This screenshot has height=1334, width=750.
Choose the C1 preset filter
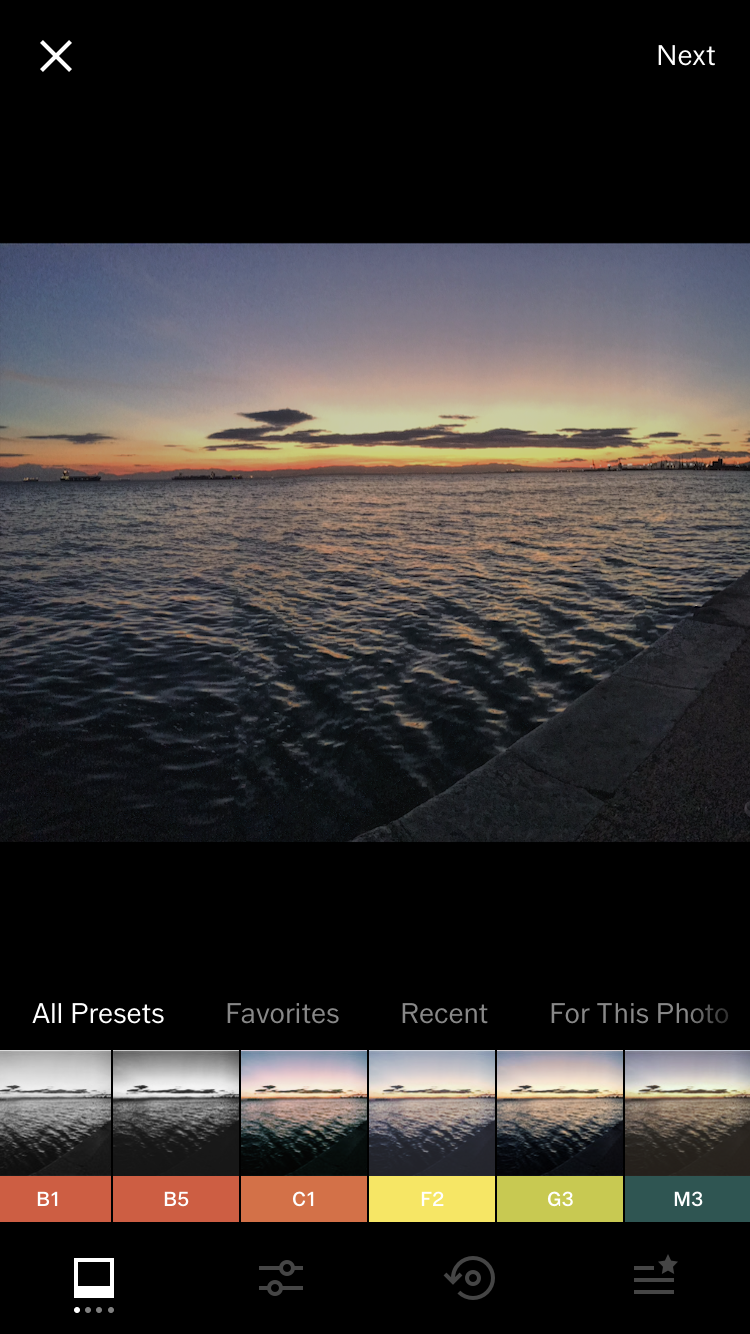(x=304, y=1135)
